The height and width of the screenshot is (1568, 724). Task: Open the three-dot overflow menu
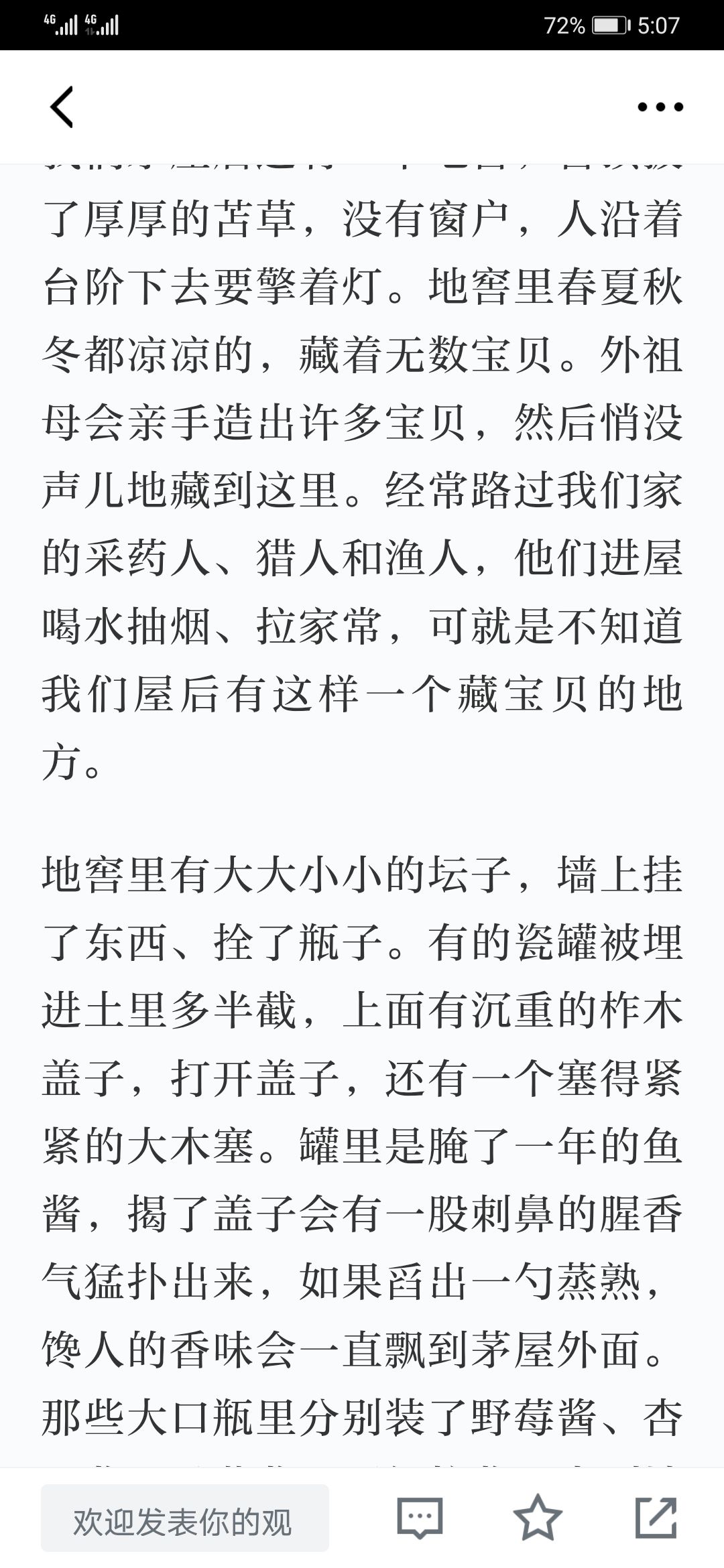(660, 107)
